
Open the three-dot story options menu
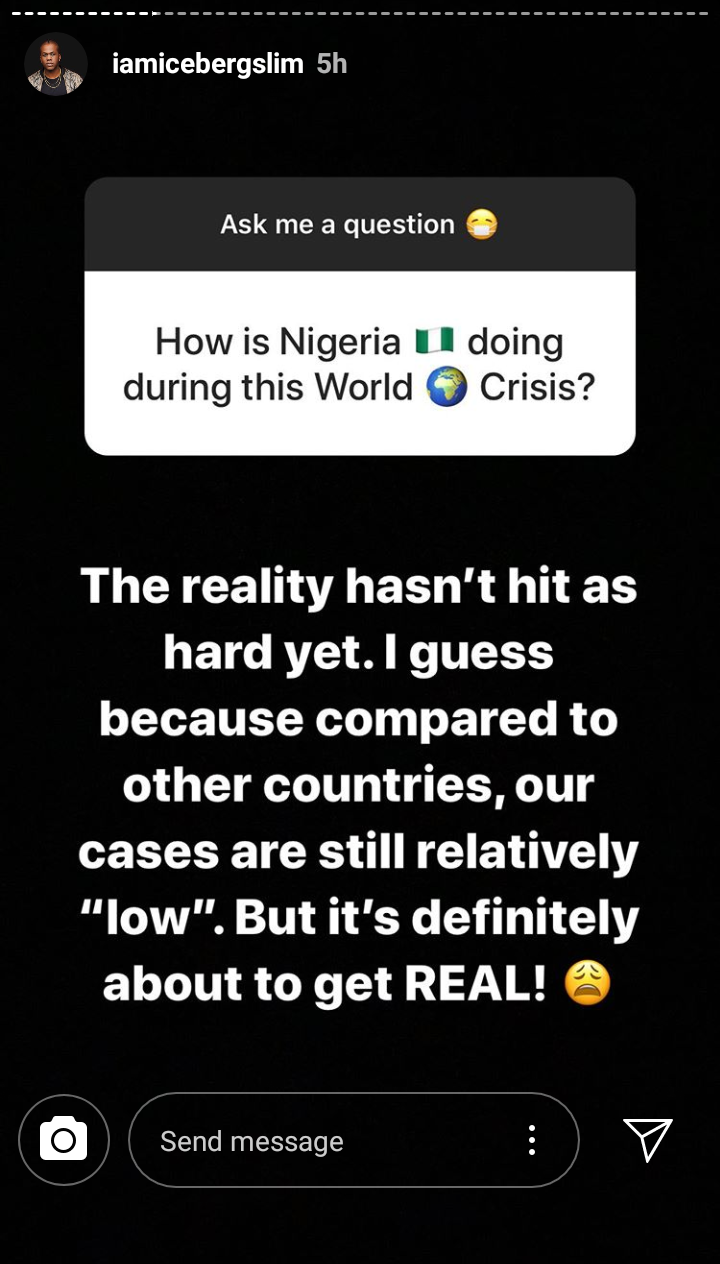532,1140
